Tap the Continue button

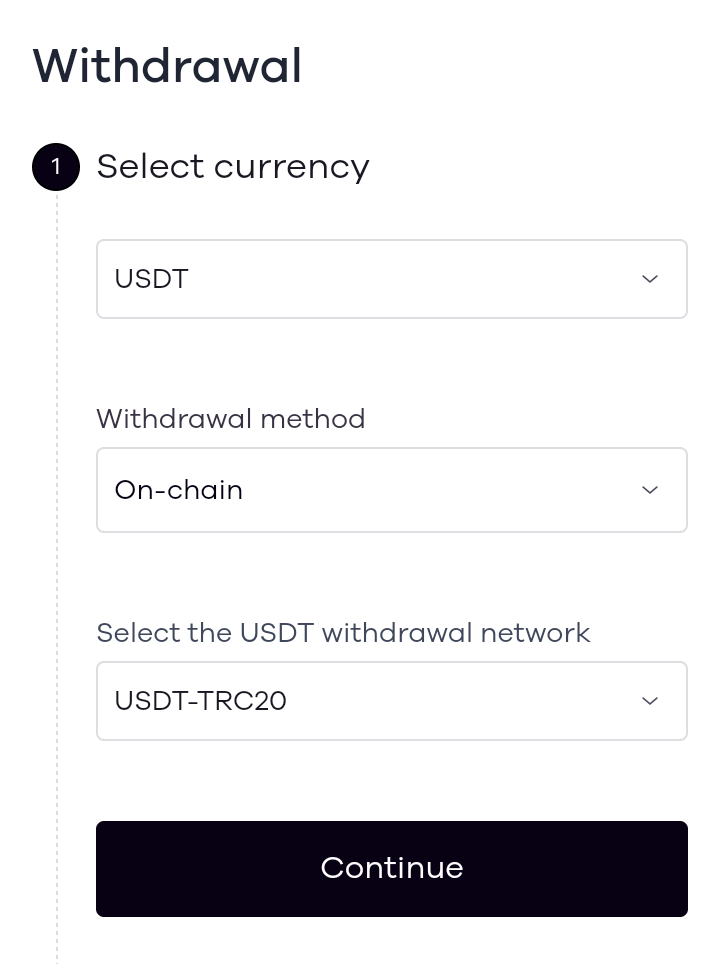pyautogui.click(x=391, y=868)
